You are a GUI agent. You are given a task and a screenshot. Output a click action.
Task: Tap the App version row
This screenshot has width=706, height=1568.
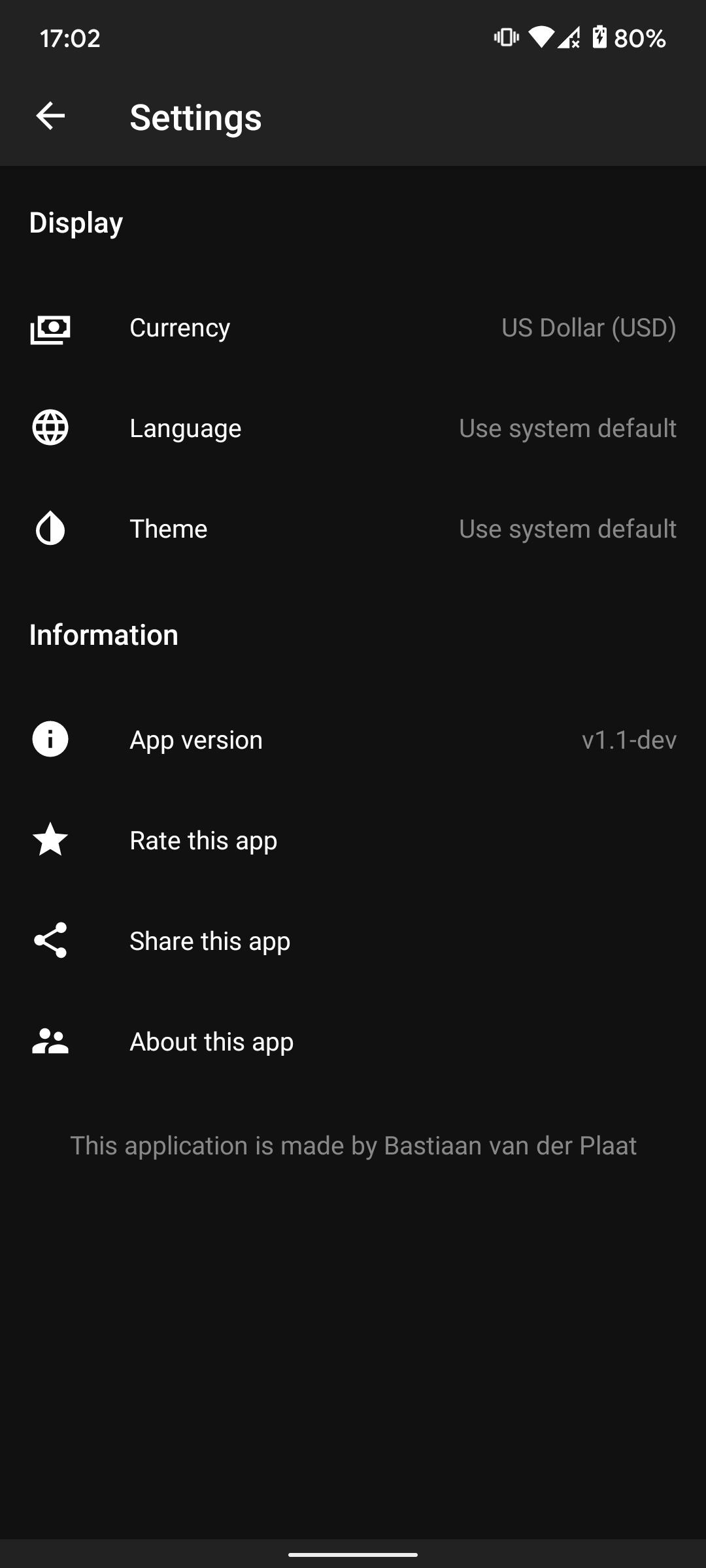tap(353, 740)
